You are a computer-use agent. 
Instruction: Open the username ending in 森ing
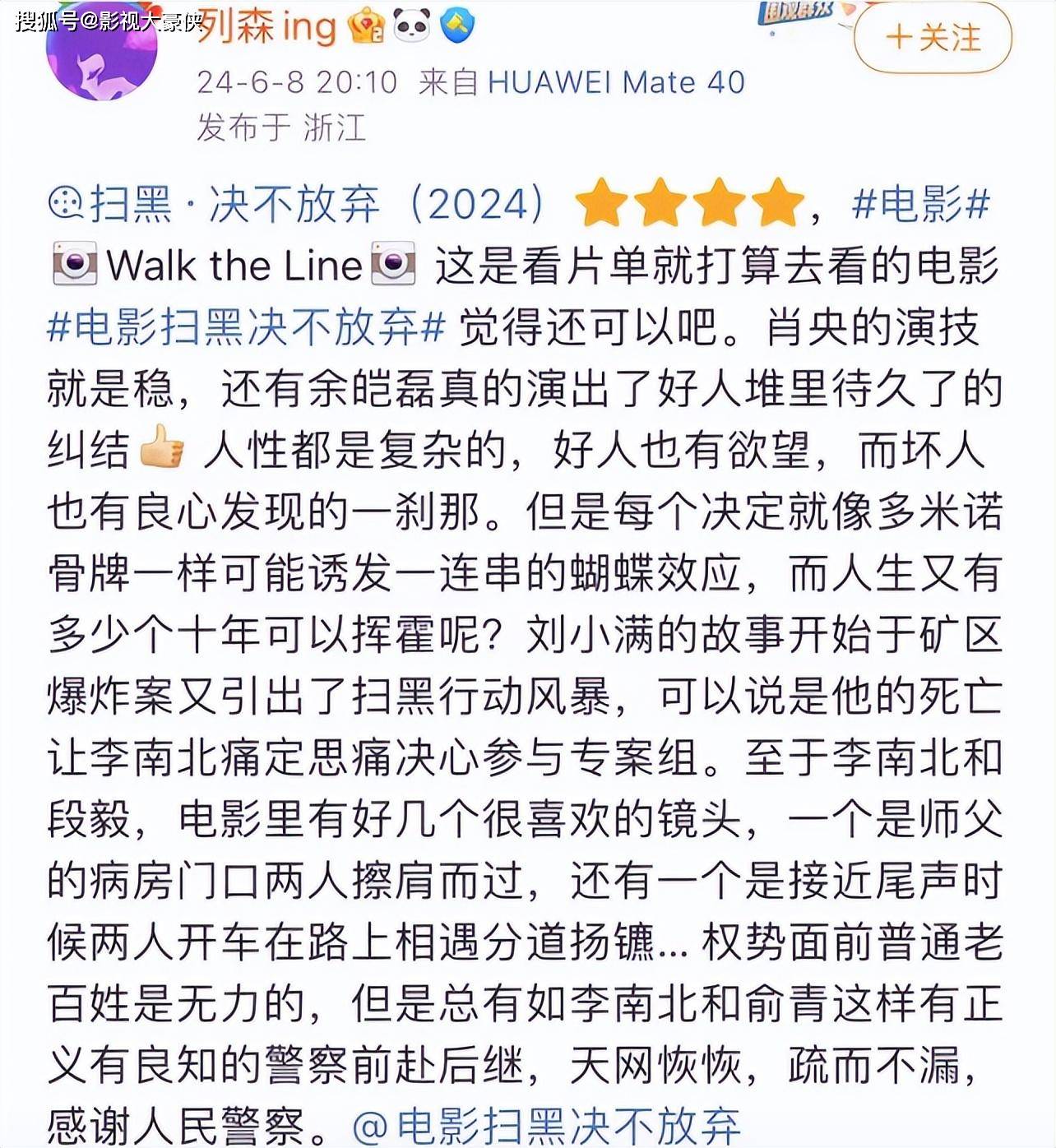tap(267, 26)
